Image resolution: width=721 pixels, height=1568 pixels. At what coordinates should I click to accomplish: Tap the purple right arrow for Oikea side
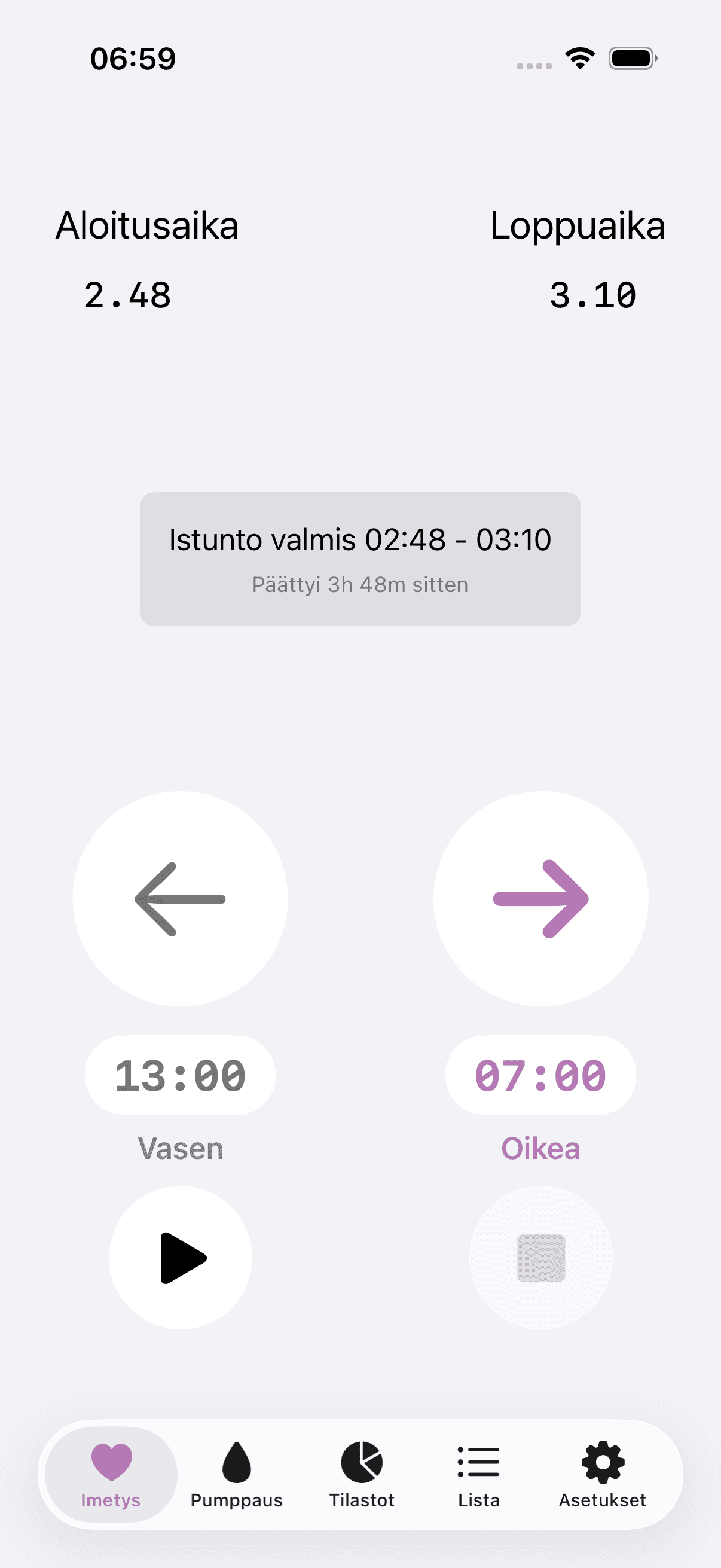[x=540, y=899]
